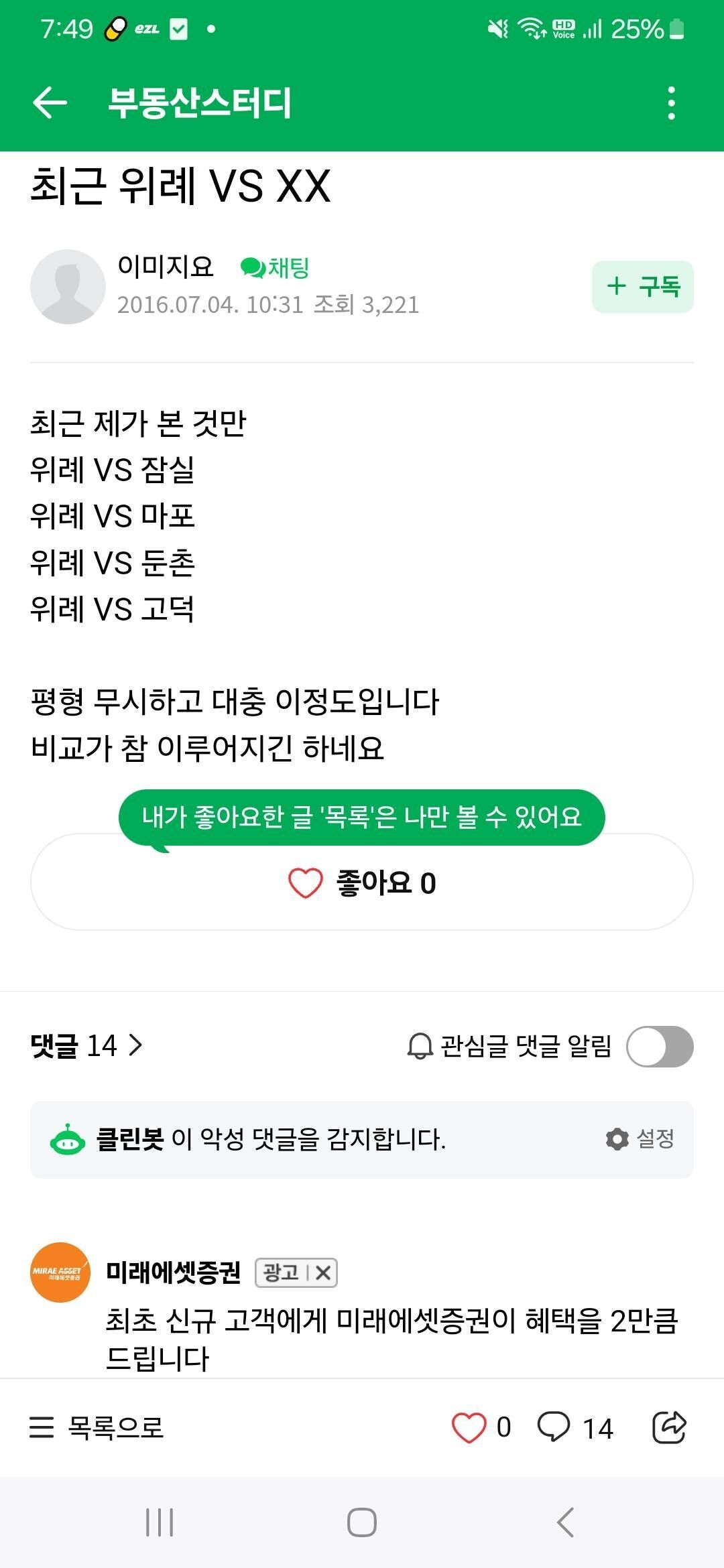Like the post using the 좋아요 heart
This screenshot has width=724, height=1568.
point(362,883)
